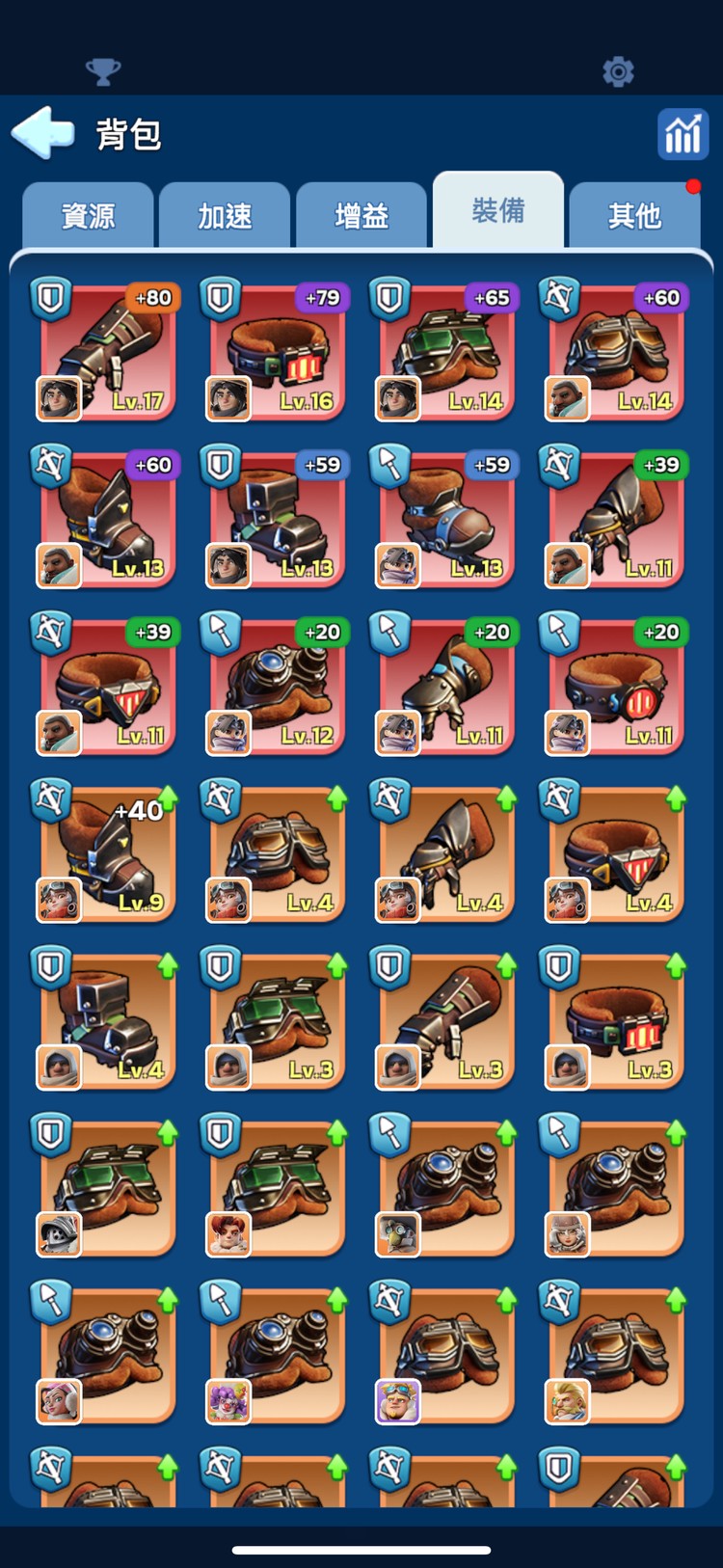Screen dimensions: 723x1568
Task: Select the +59 Lv.13 shield boot item
Action: click(x=278, y=519)
